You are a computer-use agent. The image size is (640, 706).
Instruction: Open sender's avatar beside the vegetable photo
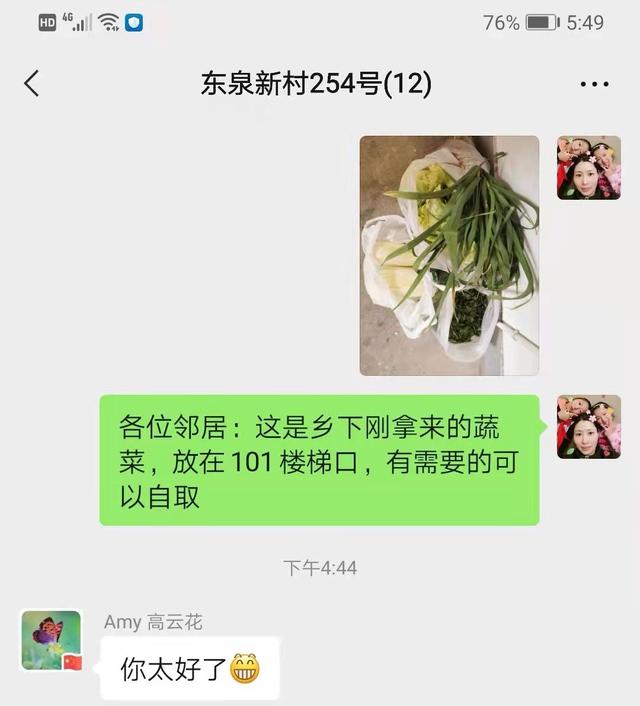point(588,168)
